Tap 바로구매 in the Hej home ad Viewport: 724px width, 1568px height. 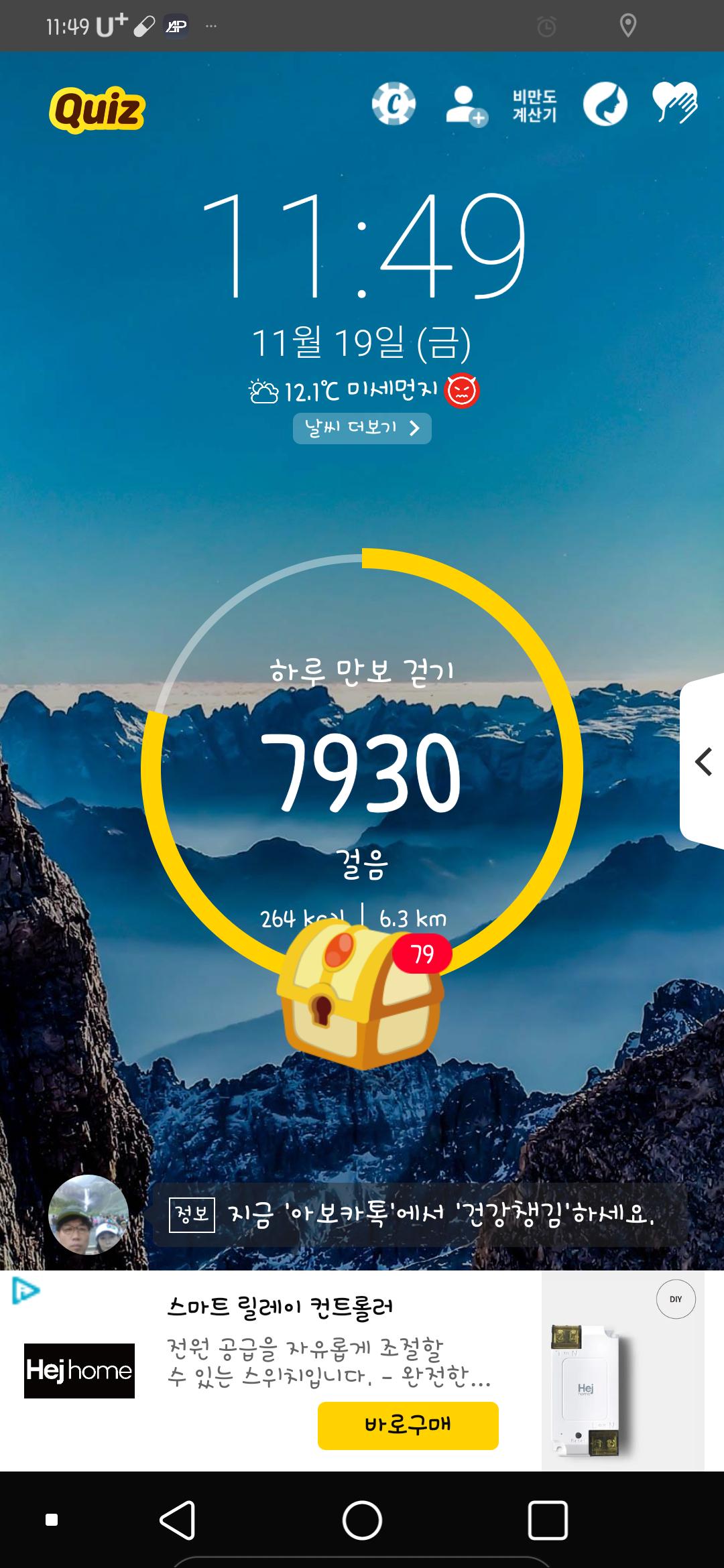click(x=408, y=1425)
